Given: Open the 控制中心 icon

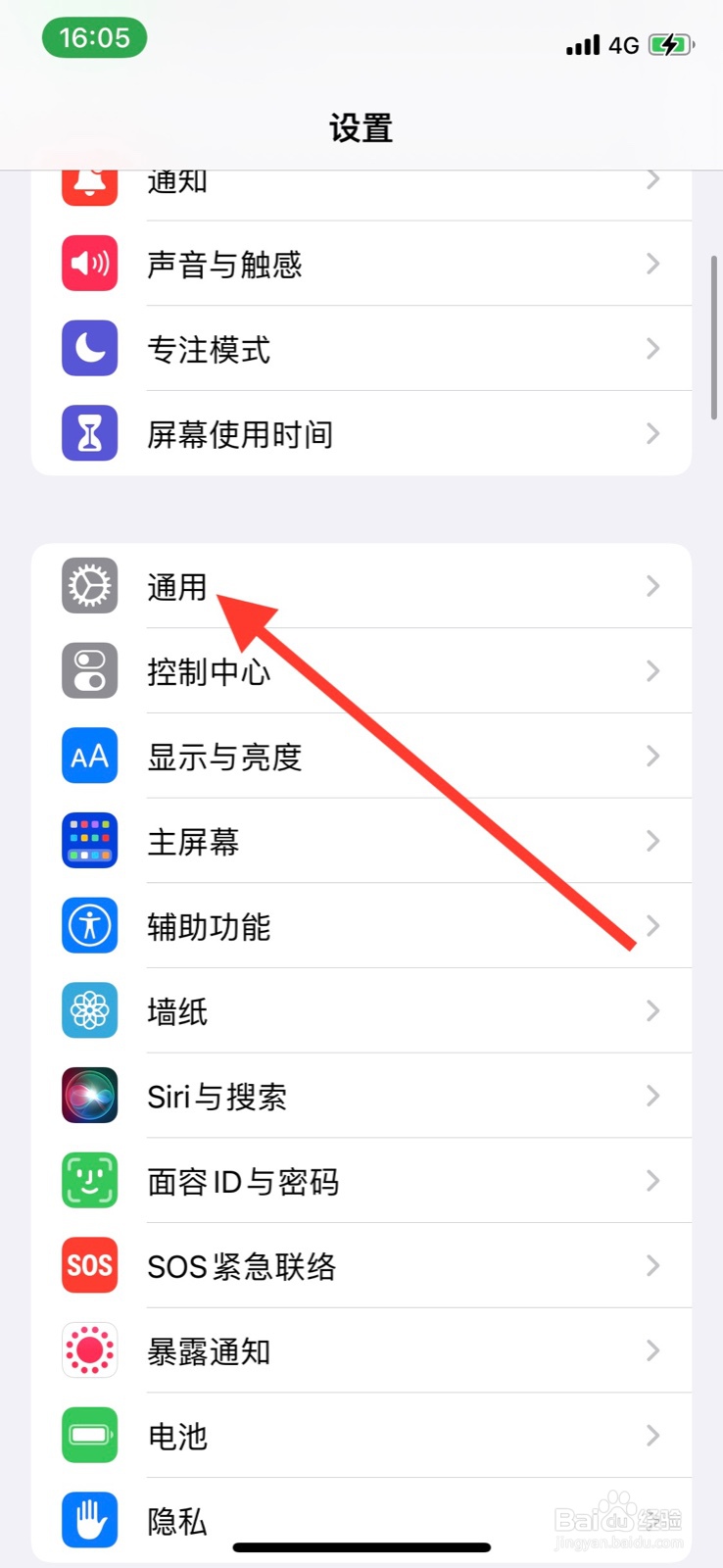Looking at the screenshot, I should pyautogui.click(x=89, y=670).
